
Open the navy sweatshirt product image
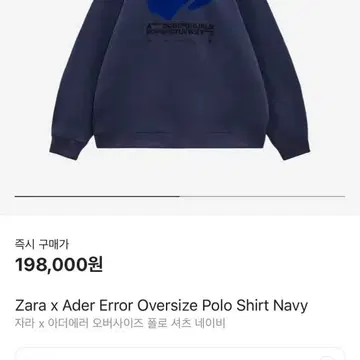point(180,80)
